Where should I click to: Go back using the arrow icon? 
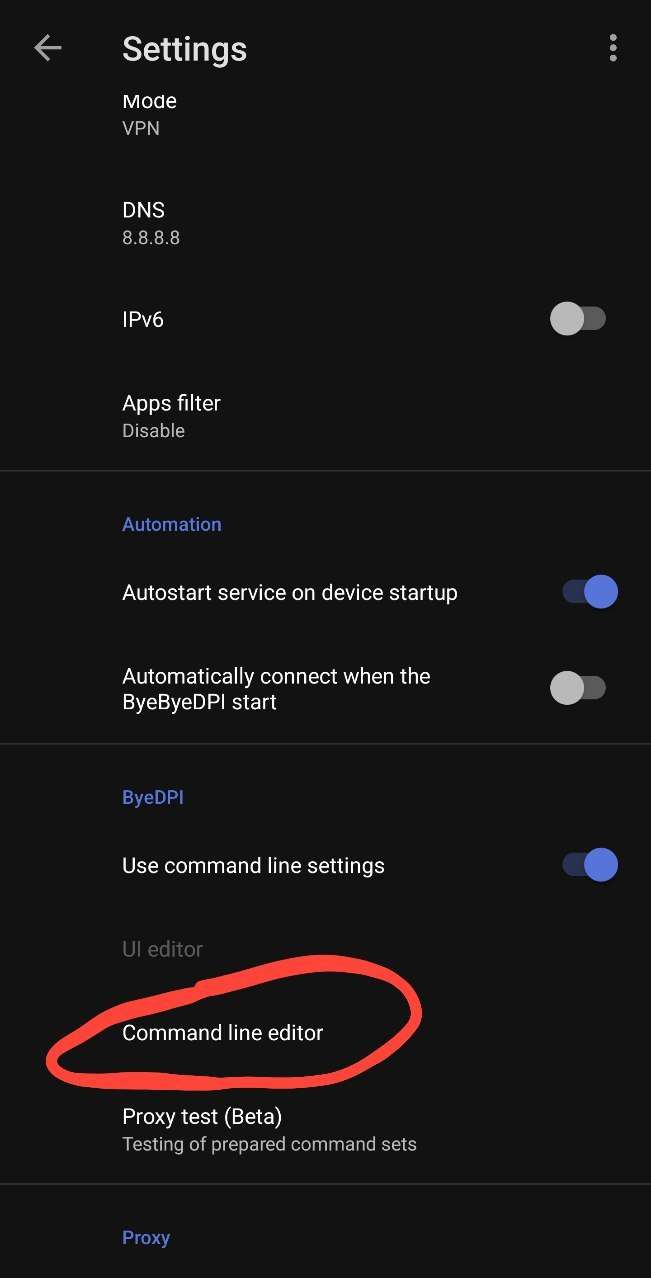47,48
